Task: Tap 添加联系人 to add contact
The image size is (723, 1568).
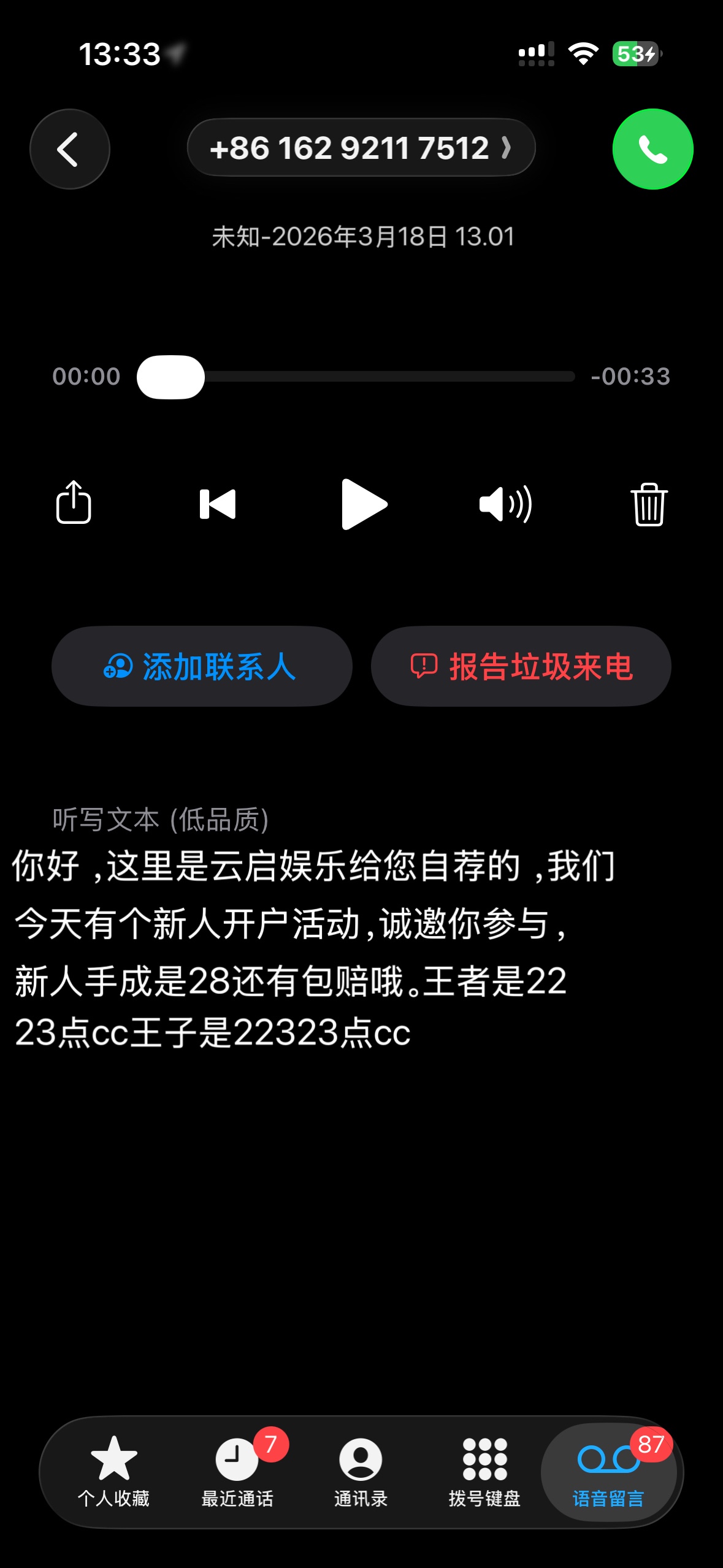Action: [x=202, y=666]
